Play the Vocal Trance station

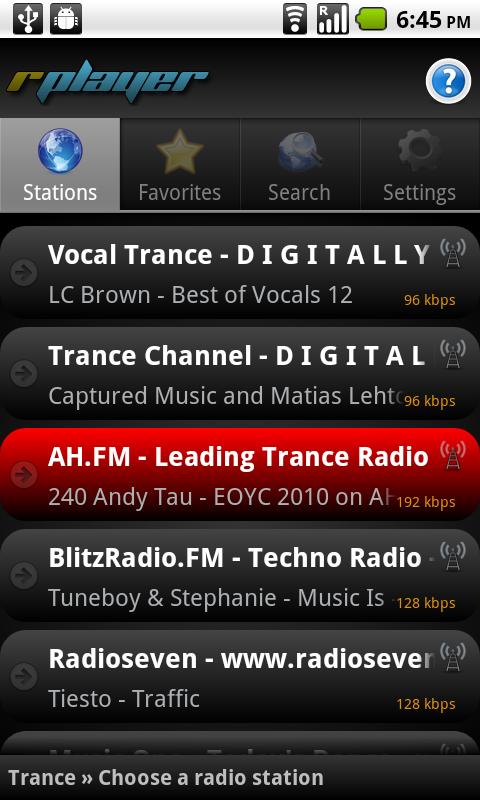[x=240, y=273]
